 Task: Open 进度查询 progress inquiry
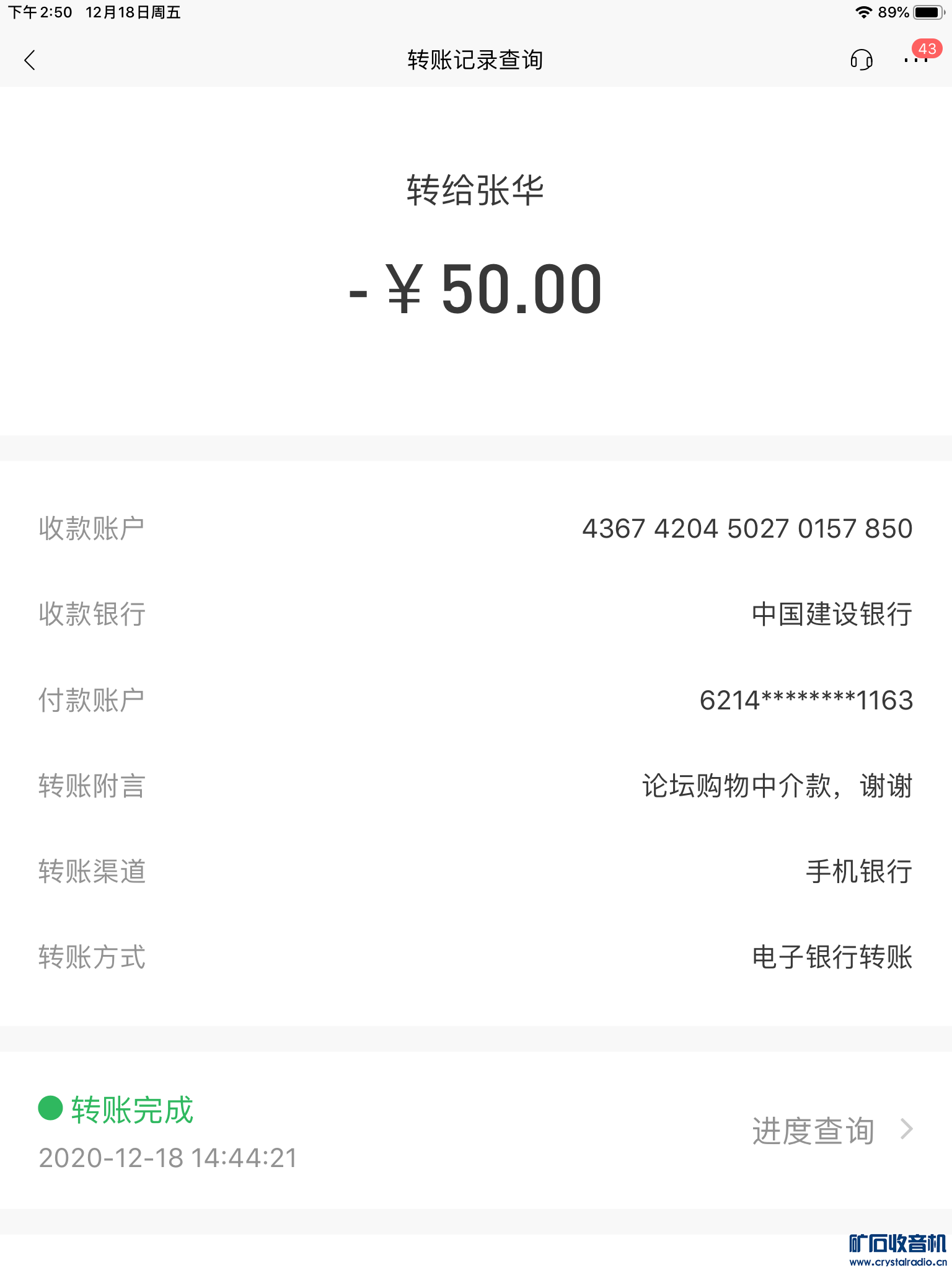(x=831, y=1130)
